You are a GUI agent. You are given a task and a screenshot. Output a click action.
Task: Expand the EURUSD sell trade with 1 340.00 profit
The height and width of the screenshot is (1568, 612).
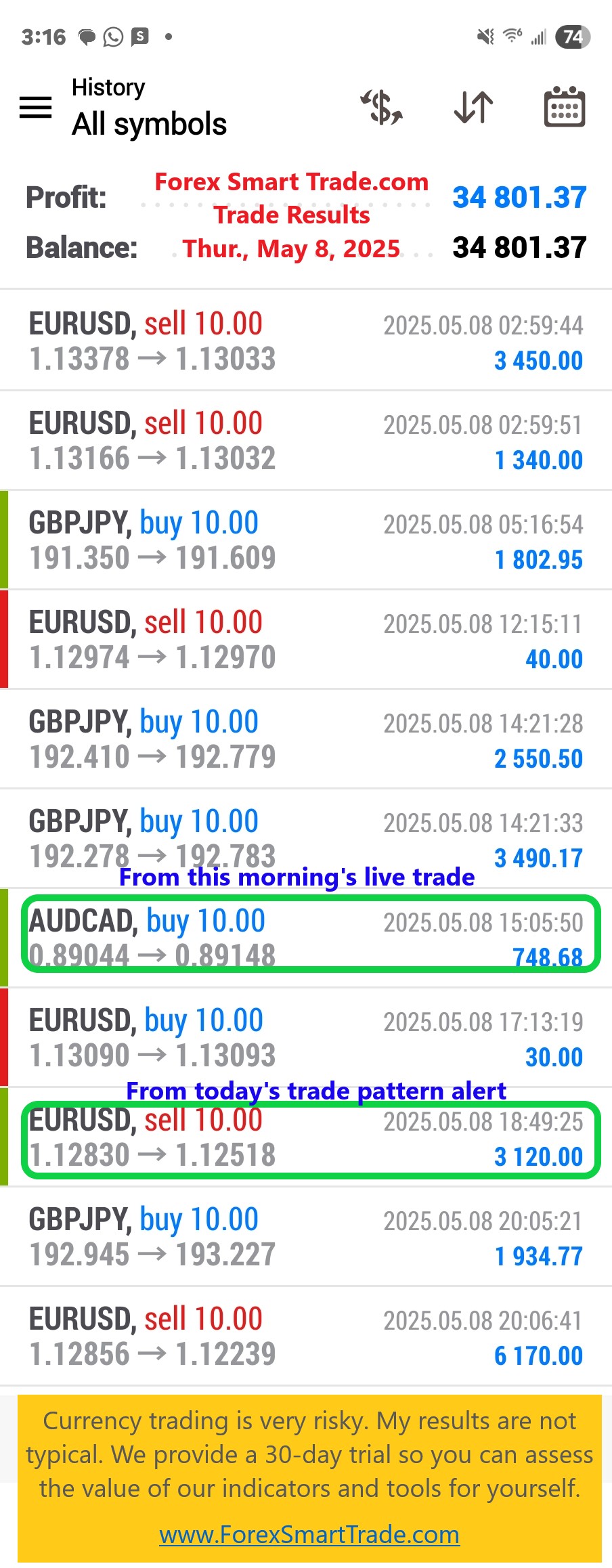[x=306, y=441]
